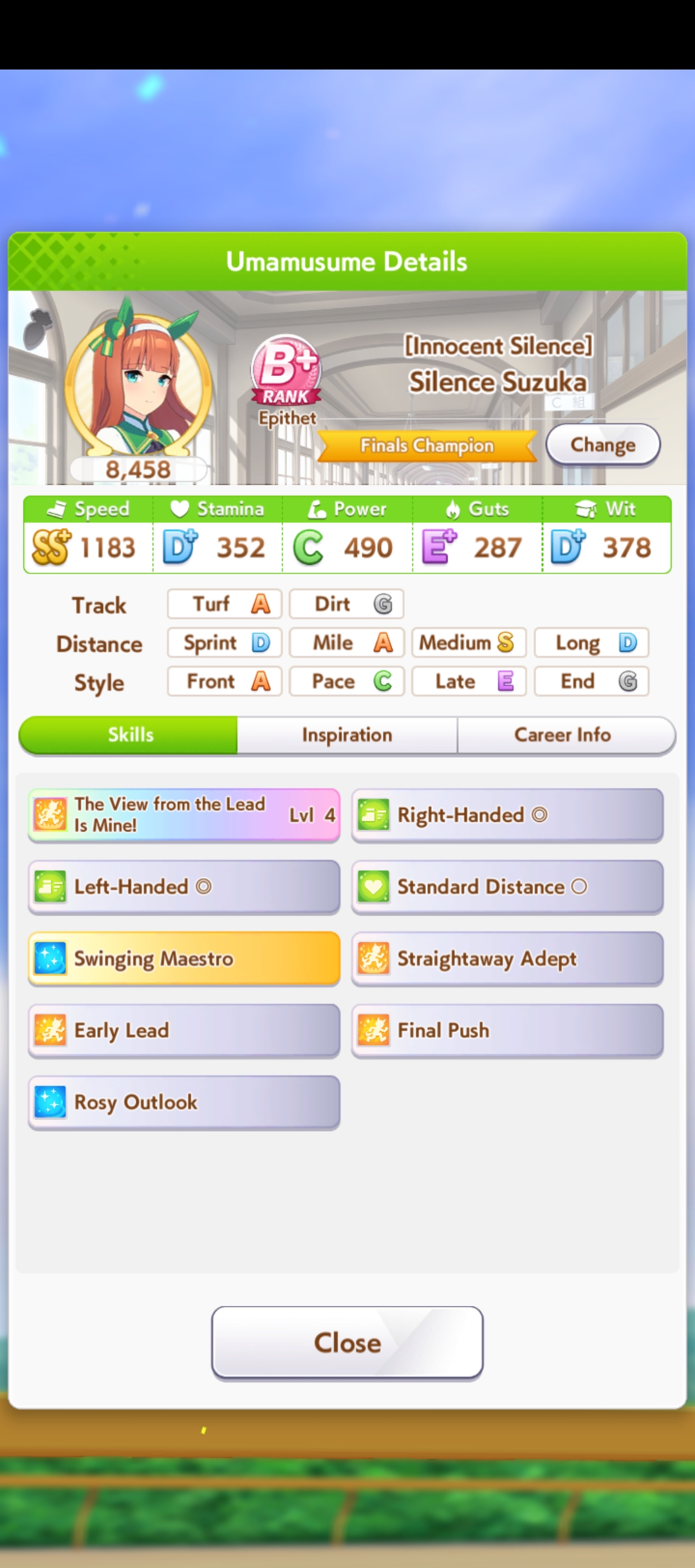
Task: Close the Umamusume Details dialog
Action: 347,1343
